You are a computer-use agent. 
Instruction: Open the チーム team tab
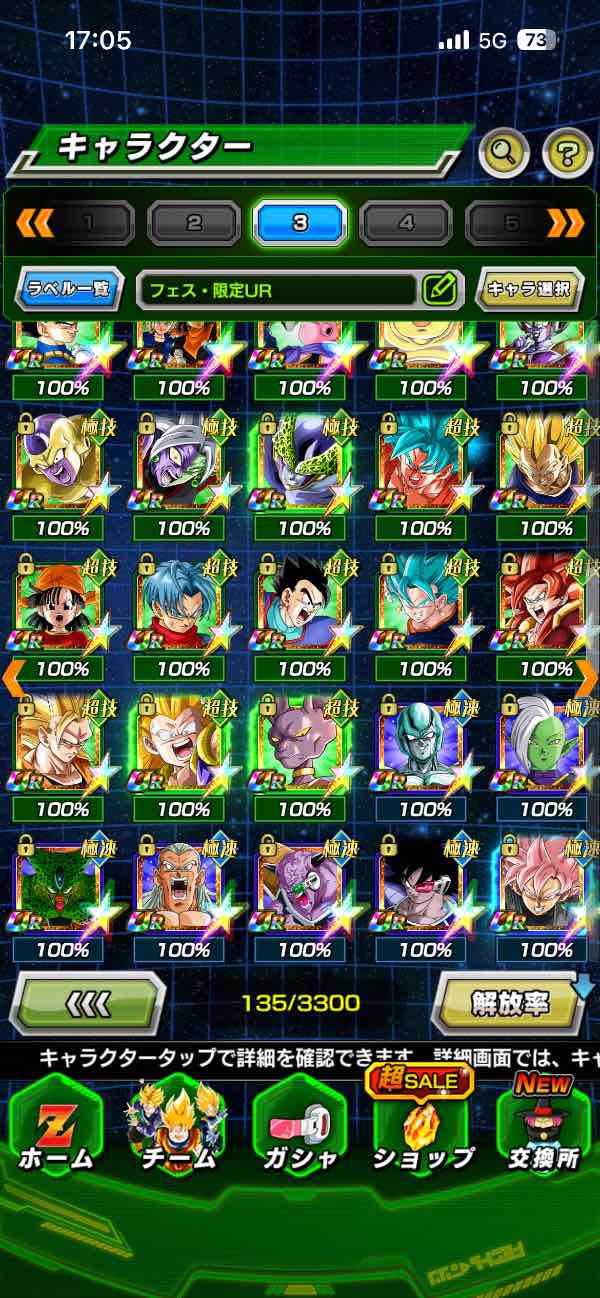(178, 1128)
